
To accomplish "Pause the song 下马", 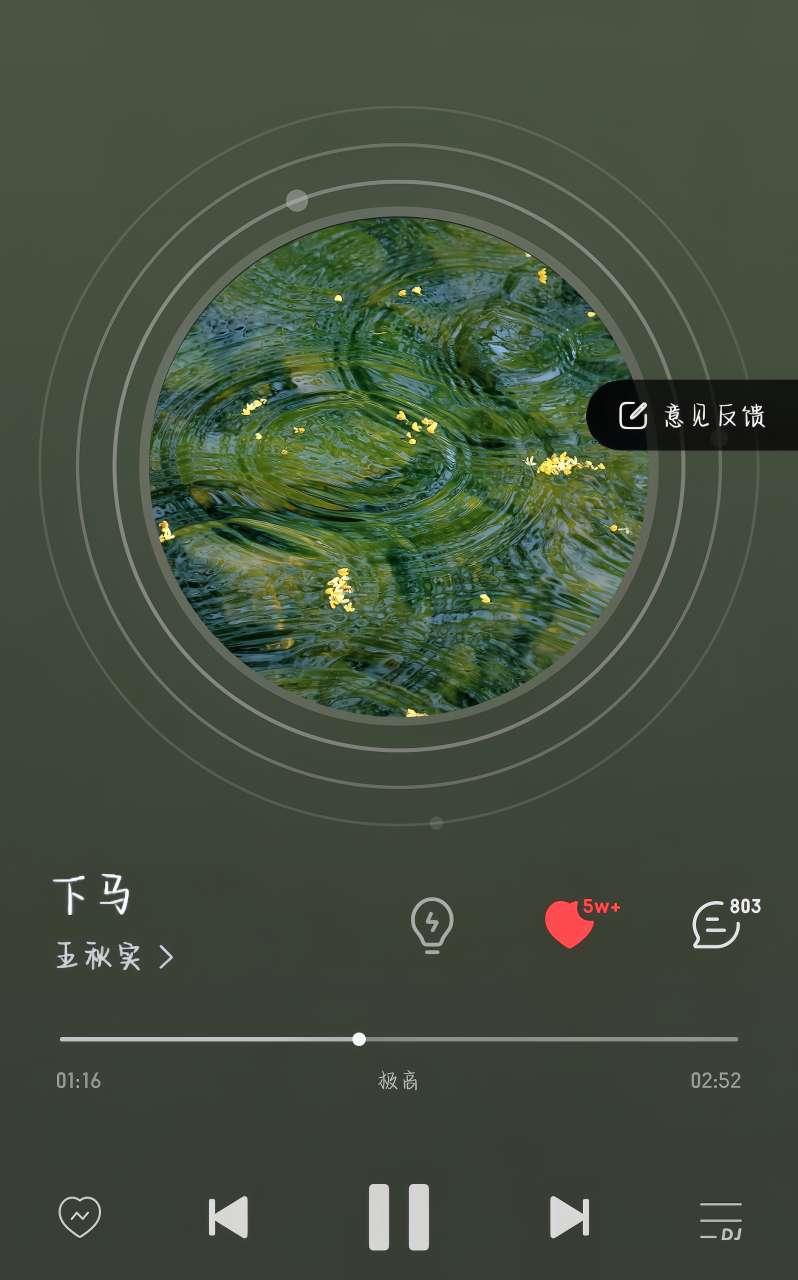I will [398, 1217].
